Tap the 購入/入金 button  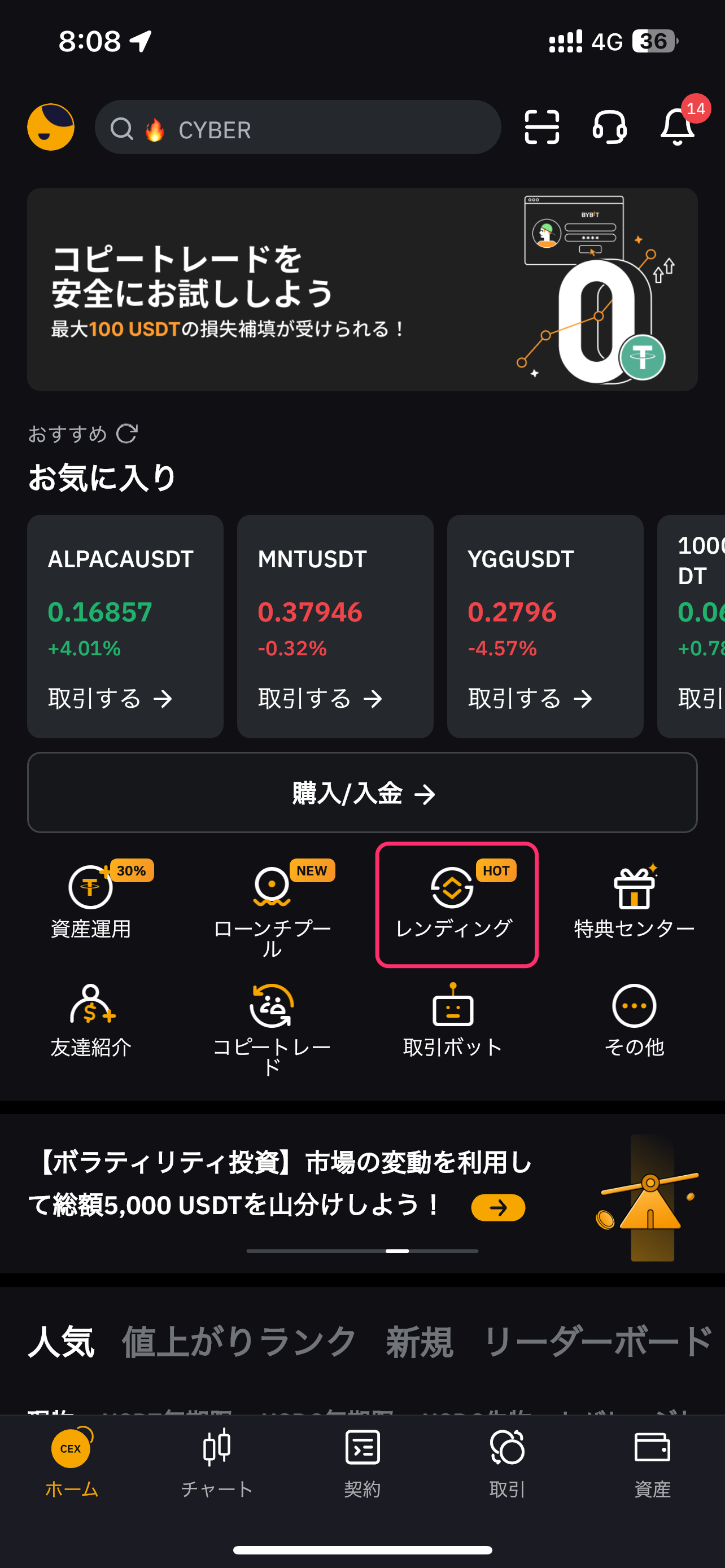362,792
